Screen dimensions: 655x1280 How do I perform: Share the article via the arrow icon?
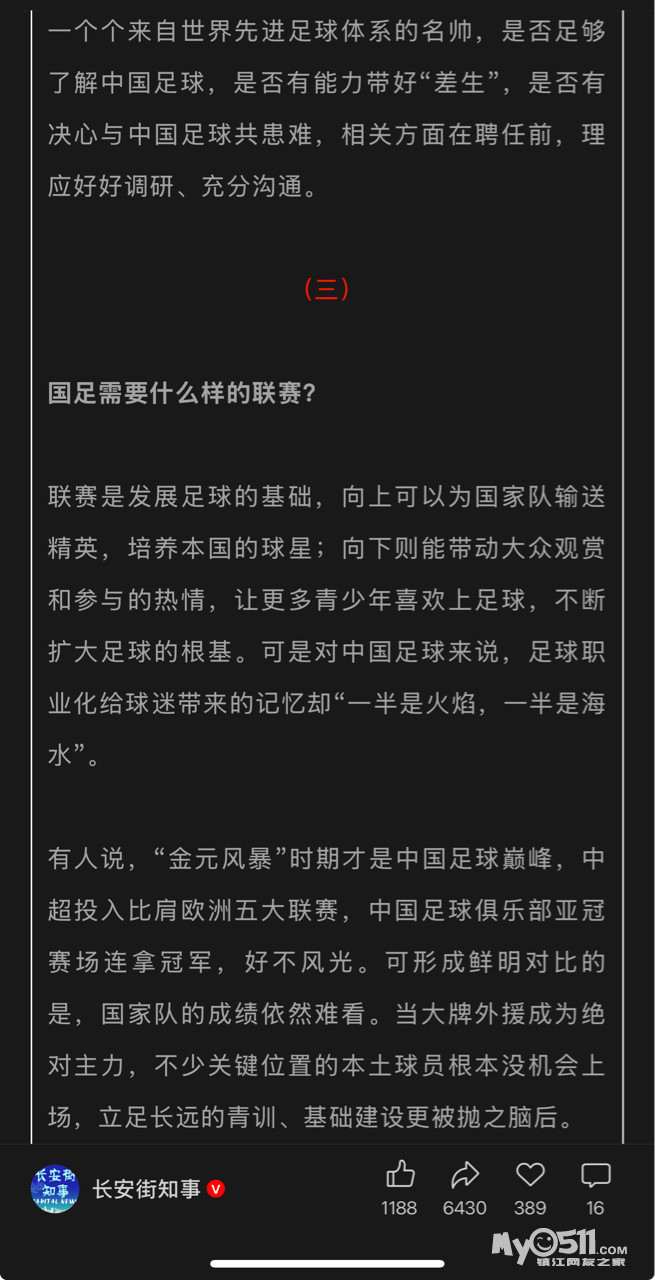[x=464, y=1175]
